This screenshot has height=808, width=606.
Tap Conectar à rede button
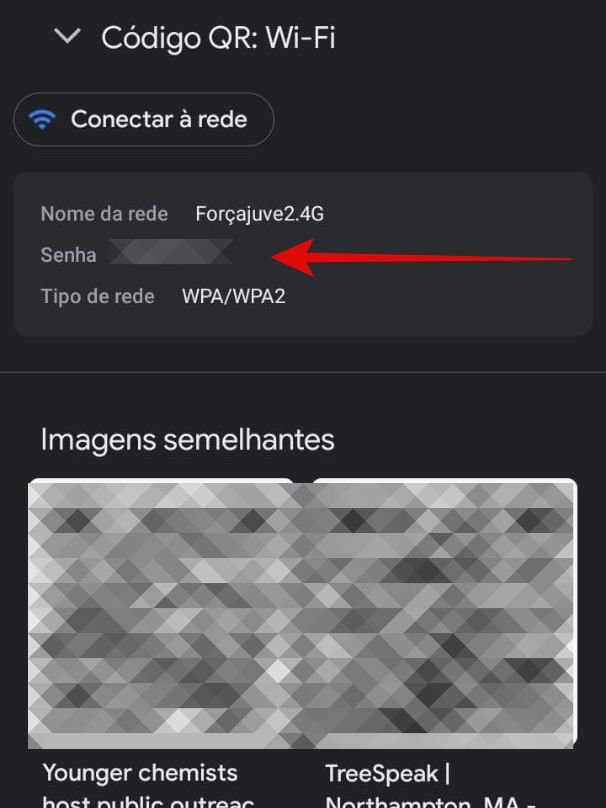[x=144, y=120]
